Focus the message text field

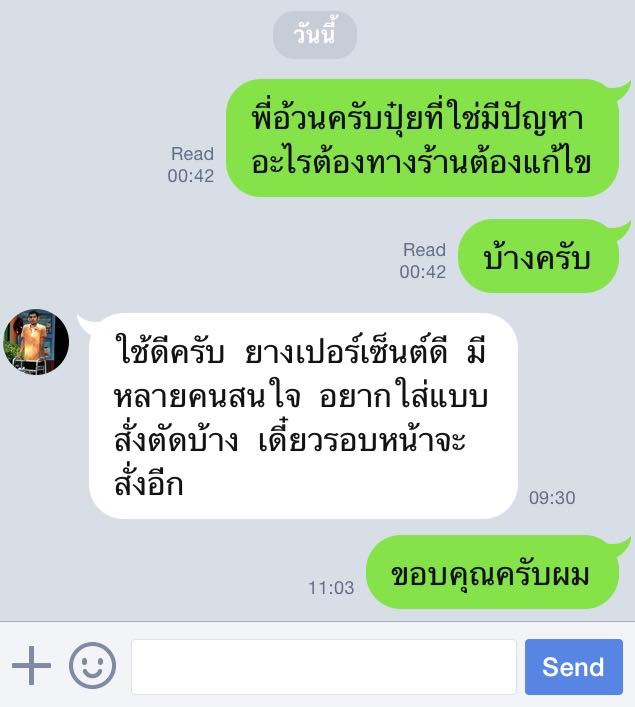tap(323, 667)
